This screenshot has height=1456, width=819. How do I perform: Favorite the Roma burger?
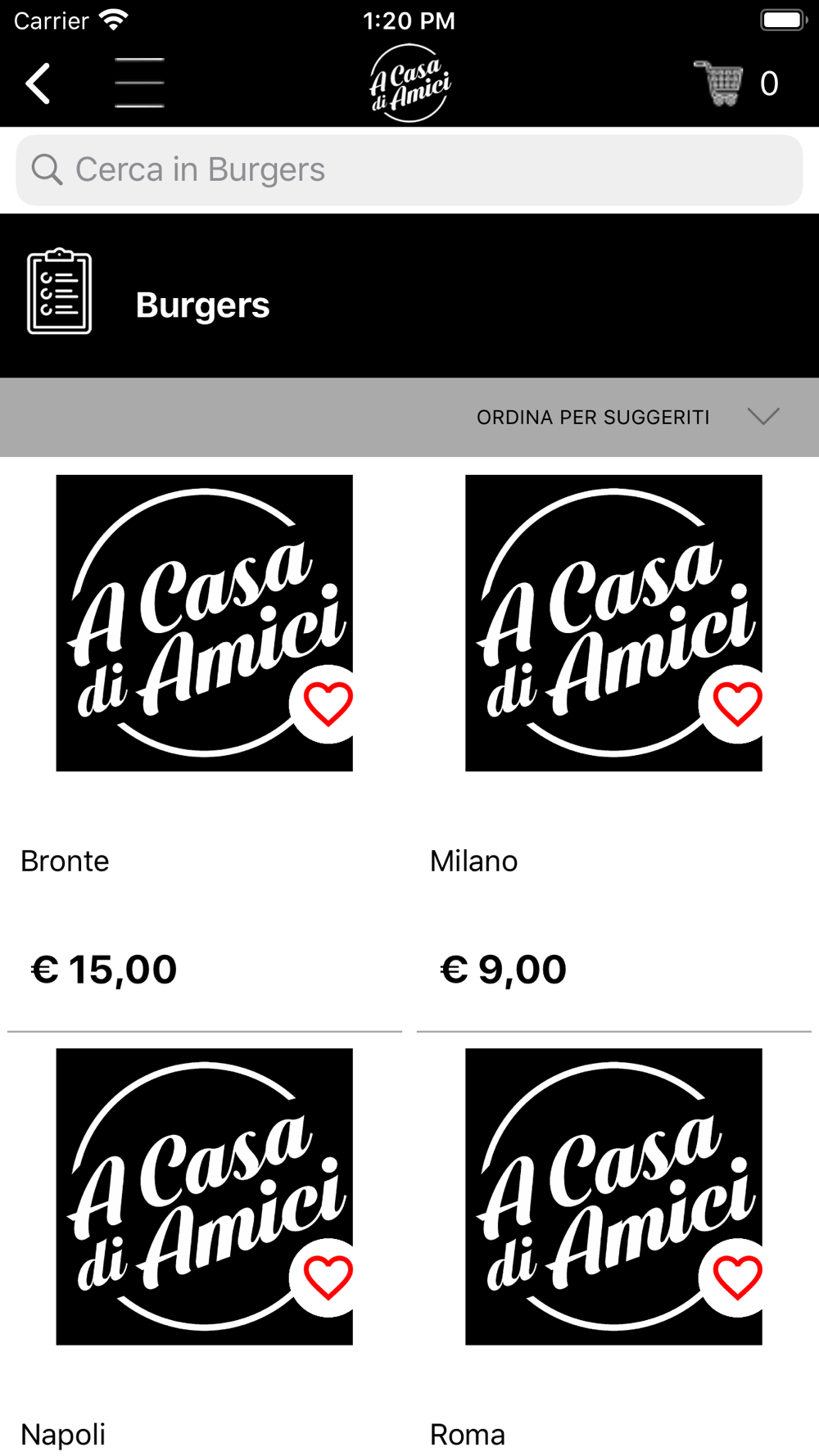pos(737,1277)
